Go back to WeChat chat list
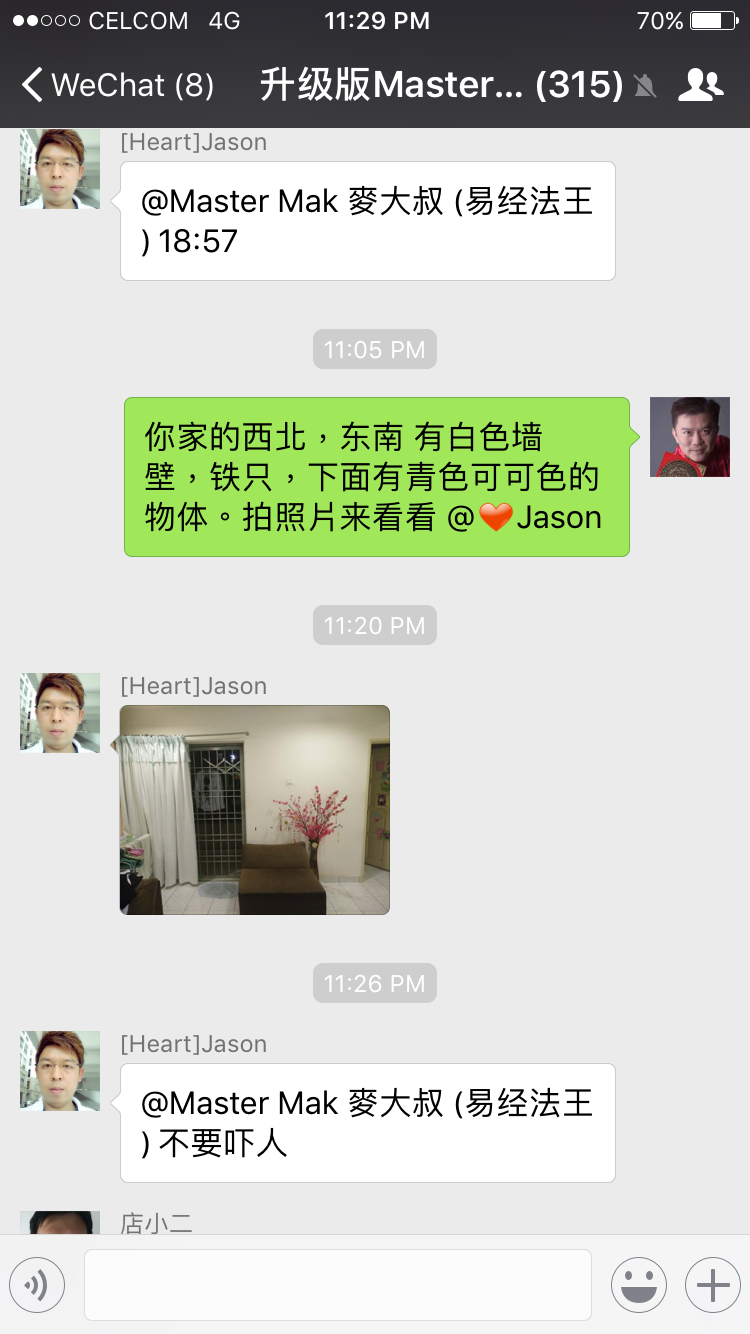This screenshot has width=750, height=1334. coord(117,85)
